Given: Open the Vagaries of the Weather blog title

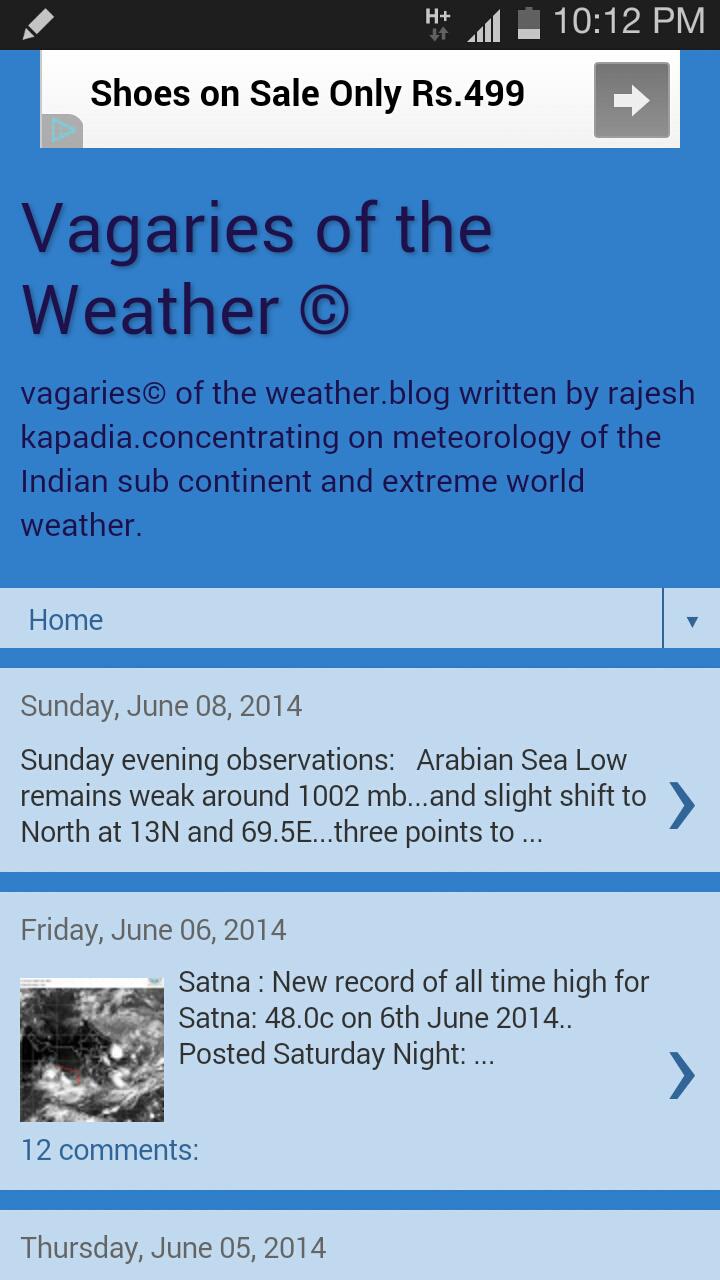Looking at the screenshot, I should point(256,268).
